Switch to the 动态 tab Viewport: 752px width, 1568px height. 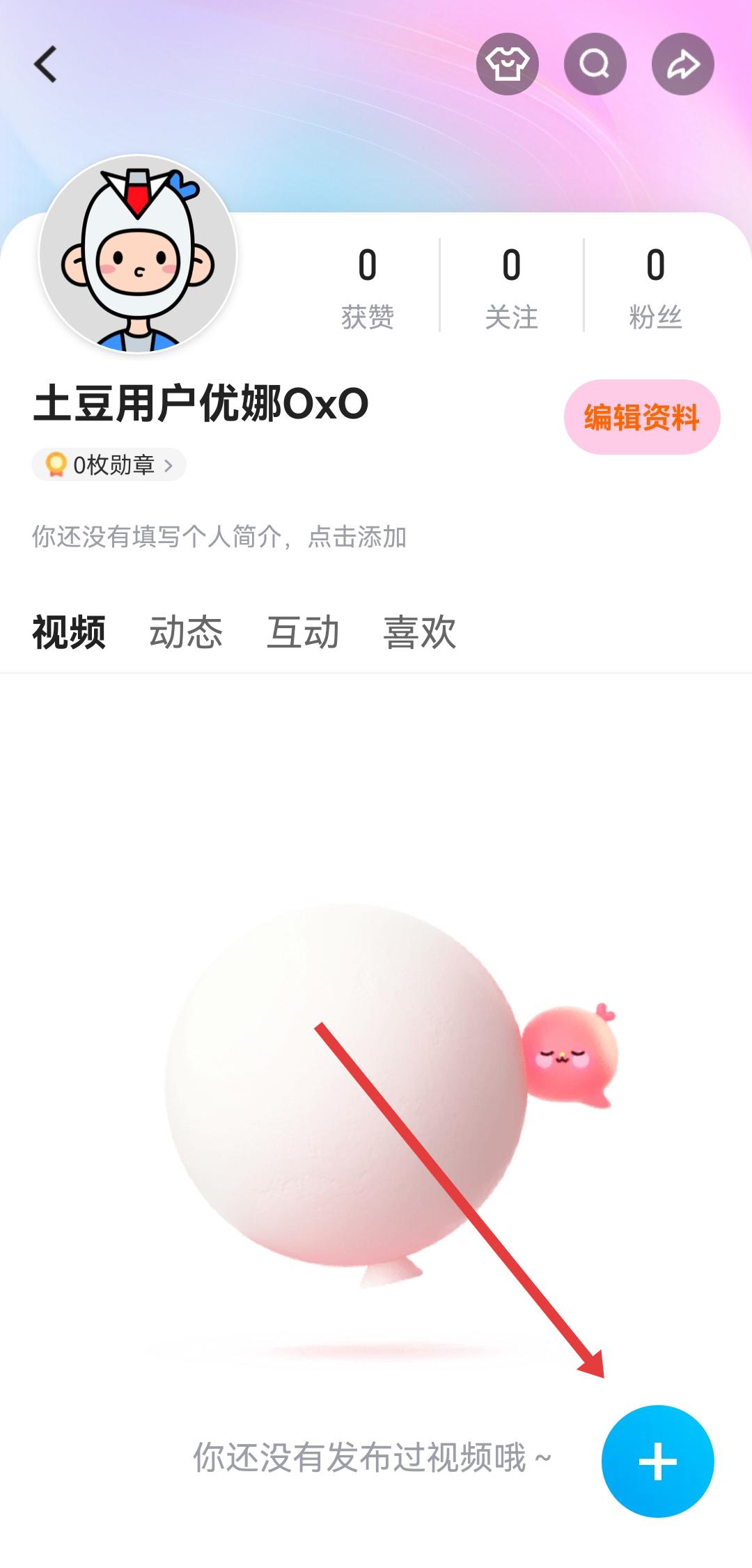(x=186, y=632)
